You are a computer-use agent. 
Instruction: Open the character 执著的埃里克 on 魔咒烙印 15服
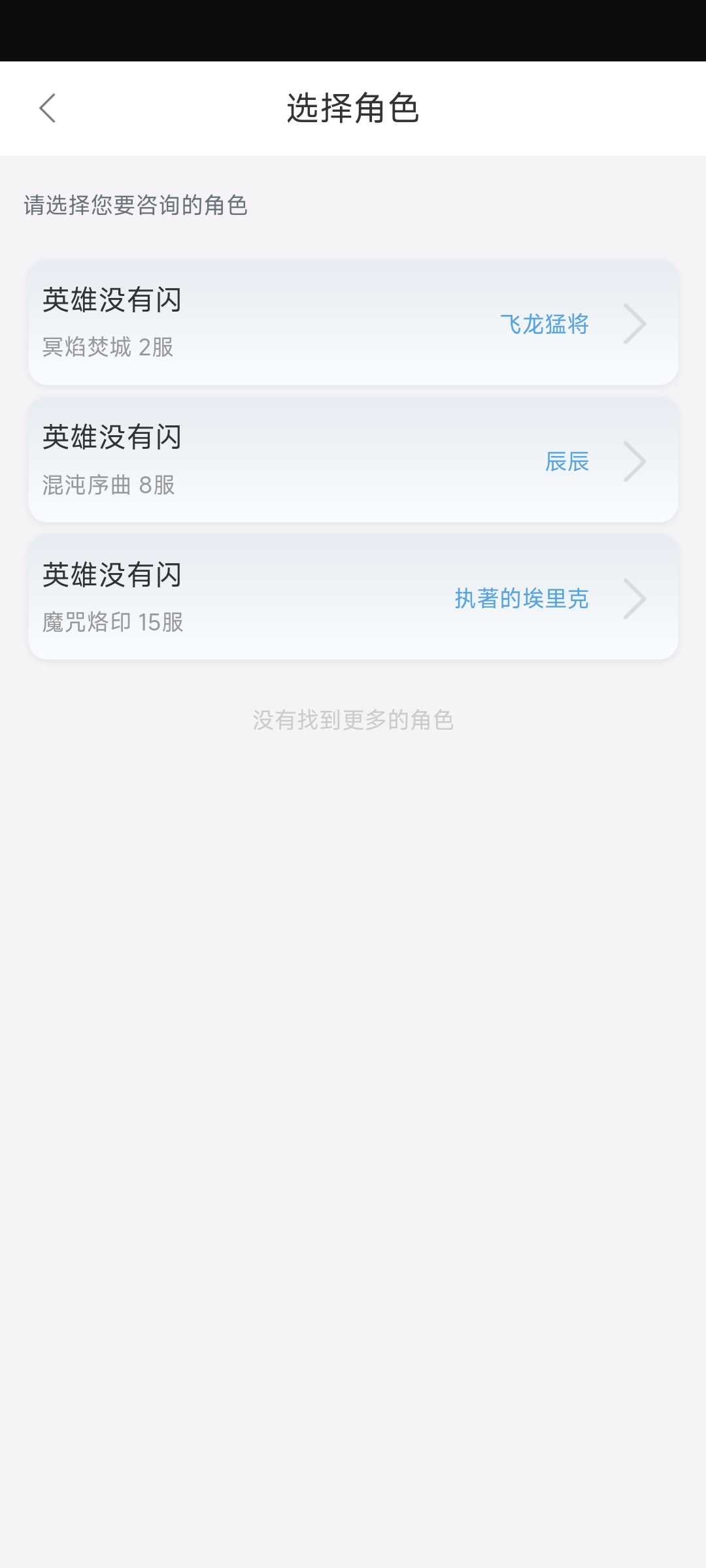pyautogui.click(x=353, y=597)
